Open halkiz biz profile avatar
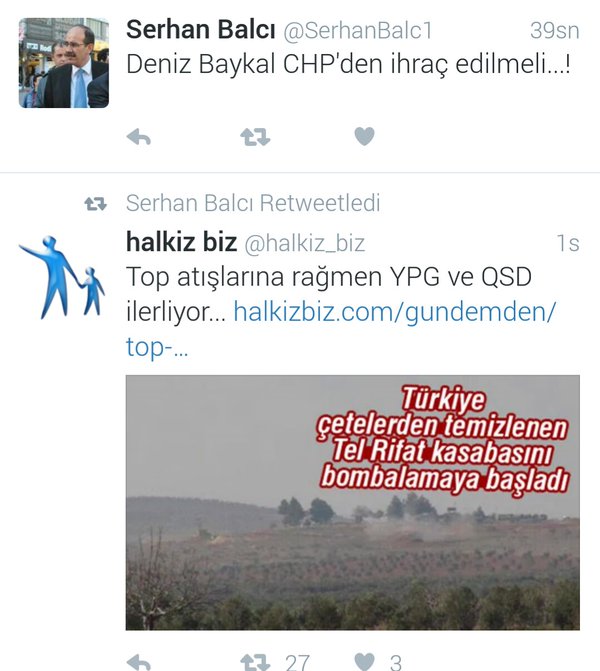This screenshot has width=600, height=671. [63, 278]
